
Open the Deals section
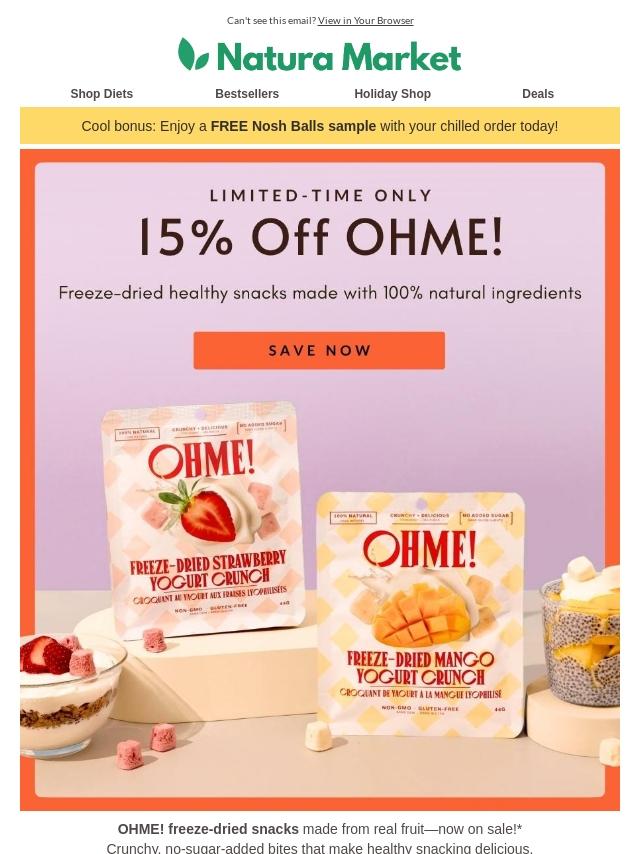click(x=538, y=94)
